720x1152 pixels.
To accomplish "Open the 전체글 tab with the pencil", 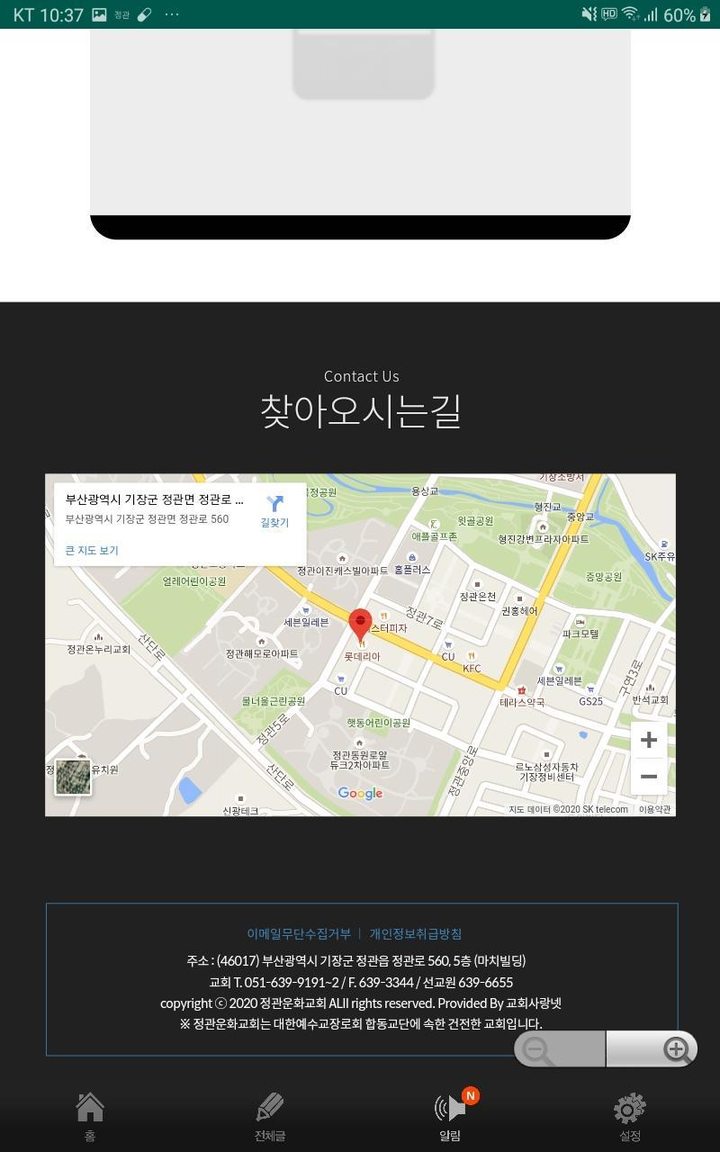I will (270, 1108).
